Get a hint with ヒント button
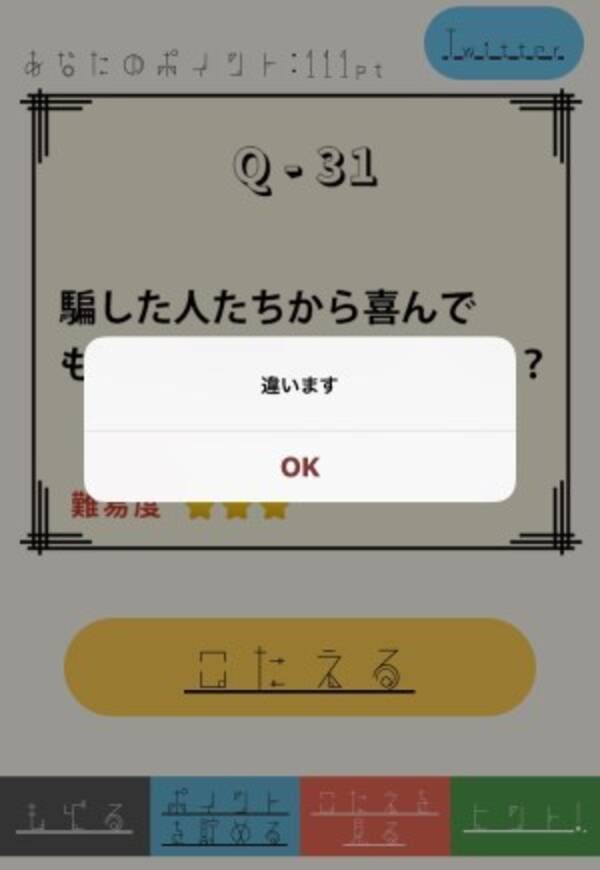This screenshot has height=870, width=600. pos(525,814)
